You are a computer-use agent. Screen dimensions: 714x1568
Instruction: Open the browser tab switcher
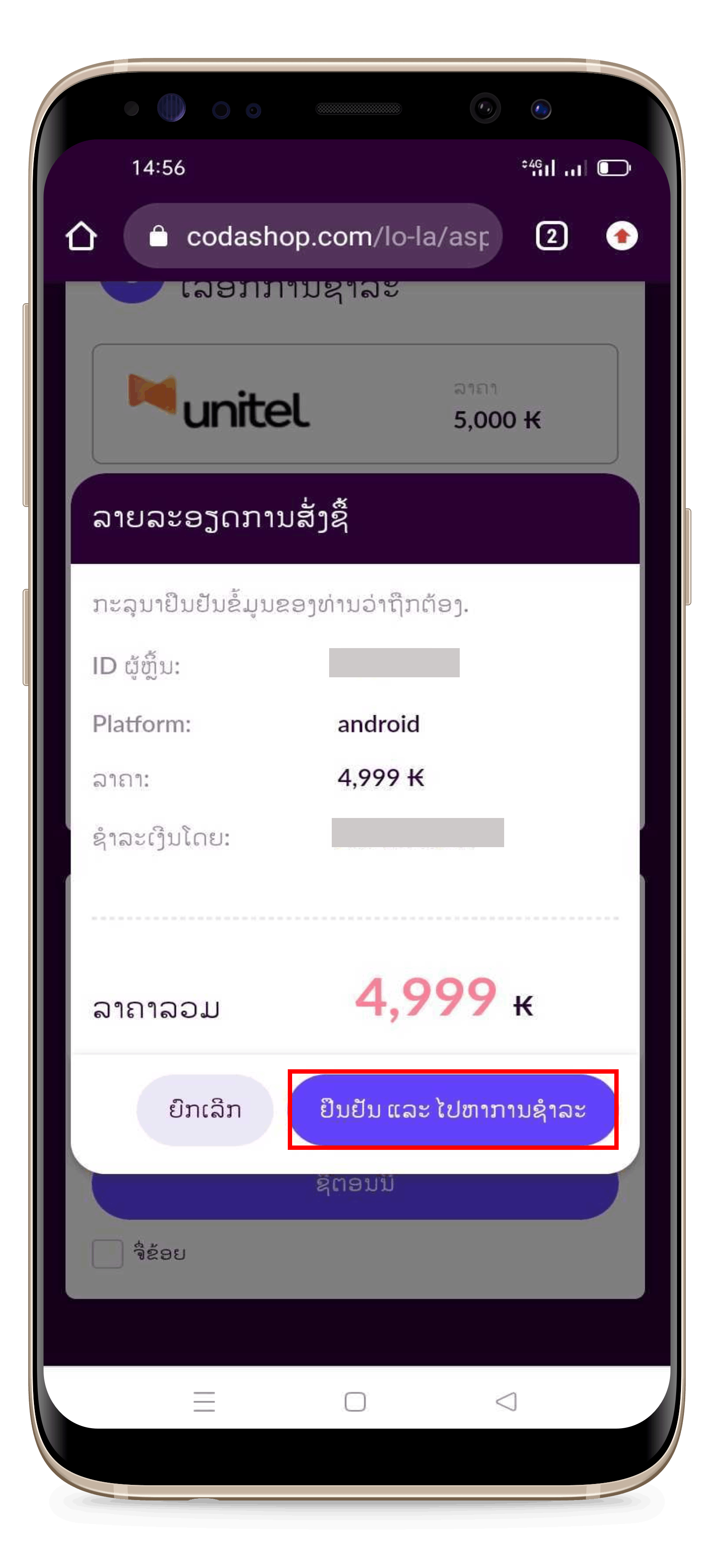pyautogui.click(x=551, y=236)
